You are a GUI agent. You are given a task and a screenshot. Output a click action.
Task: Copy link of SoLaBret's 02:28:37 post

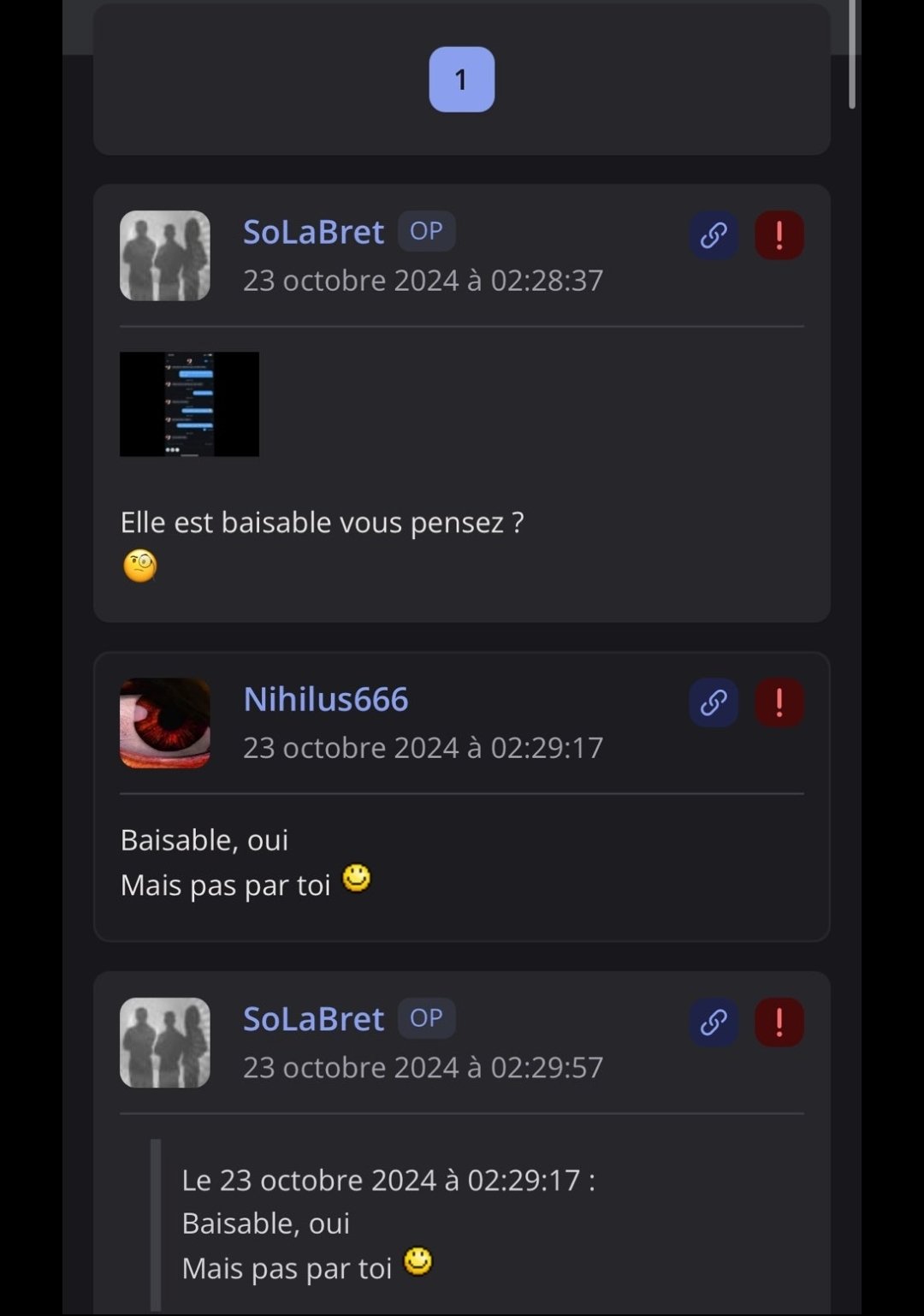point(714,235)
